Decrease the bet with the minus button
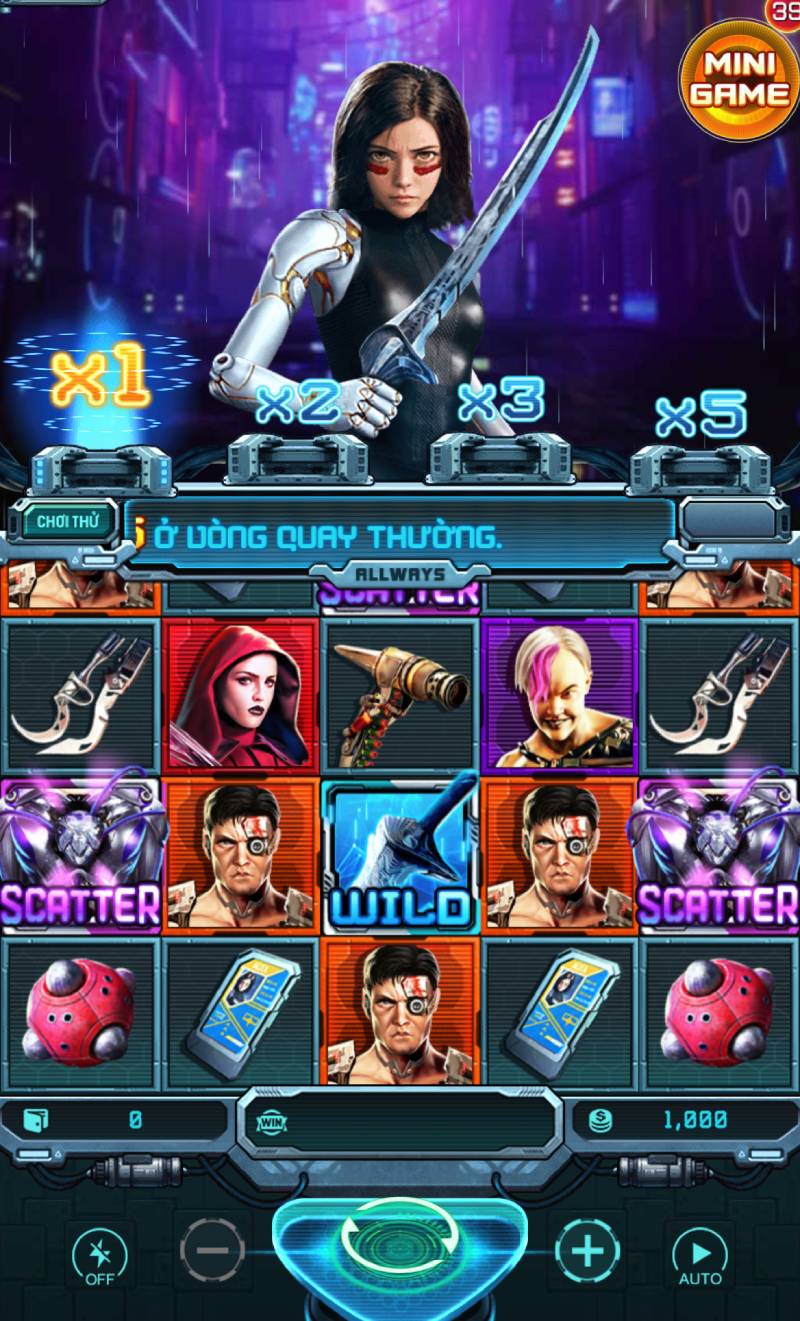The image size is (800, 1321). (212, 1250)
